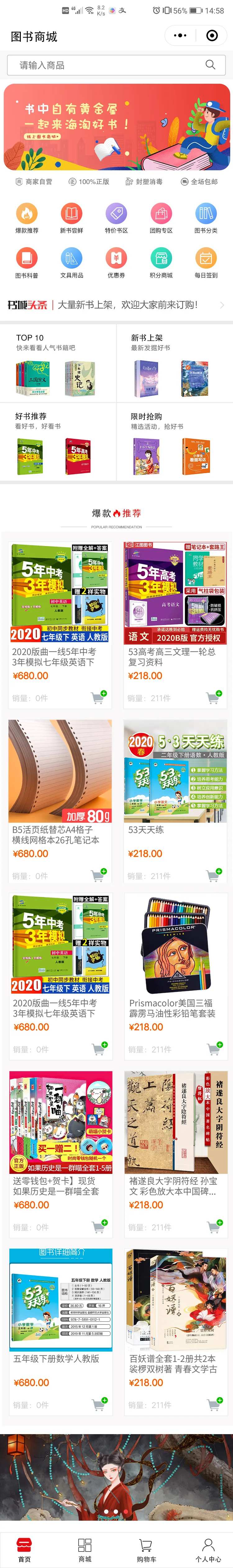Viewport: 233px width, 1568px height.
Task: Open the mini program more-options menu
Action: click(x=180, y=36)
